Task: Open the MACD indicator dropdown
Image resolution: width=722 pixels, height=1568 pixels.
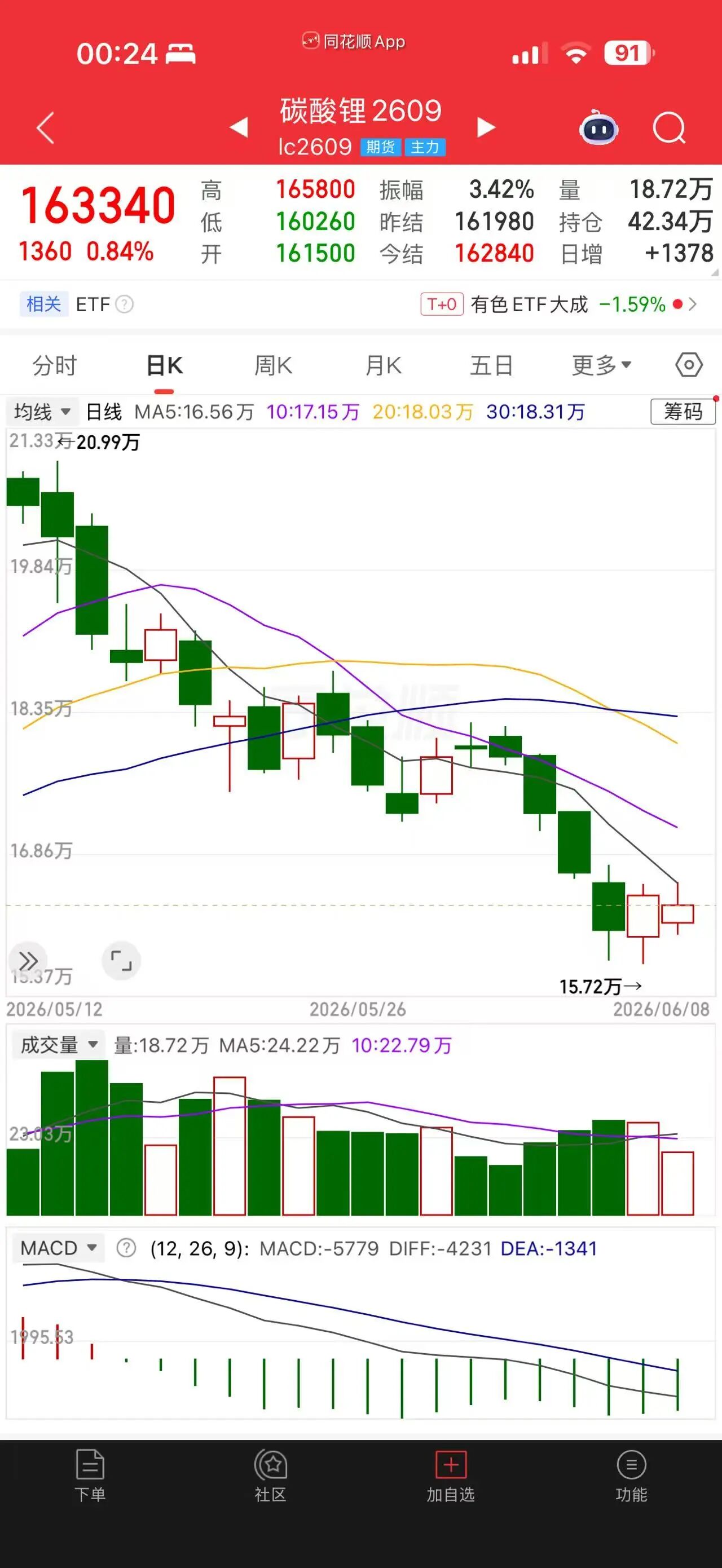Action: tap(59, 1248)
